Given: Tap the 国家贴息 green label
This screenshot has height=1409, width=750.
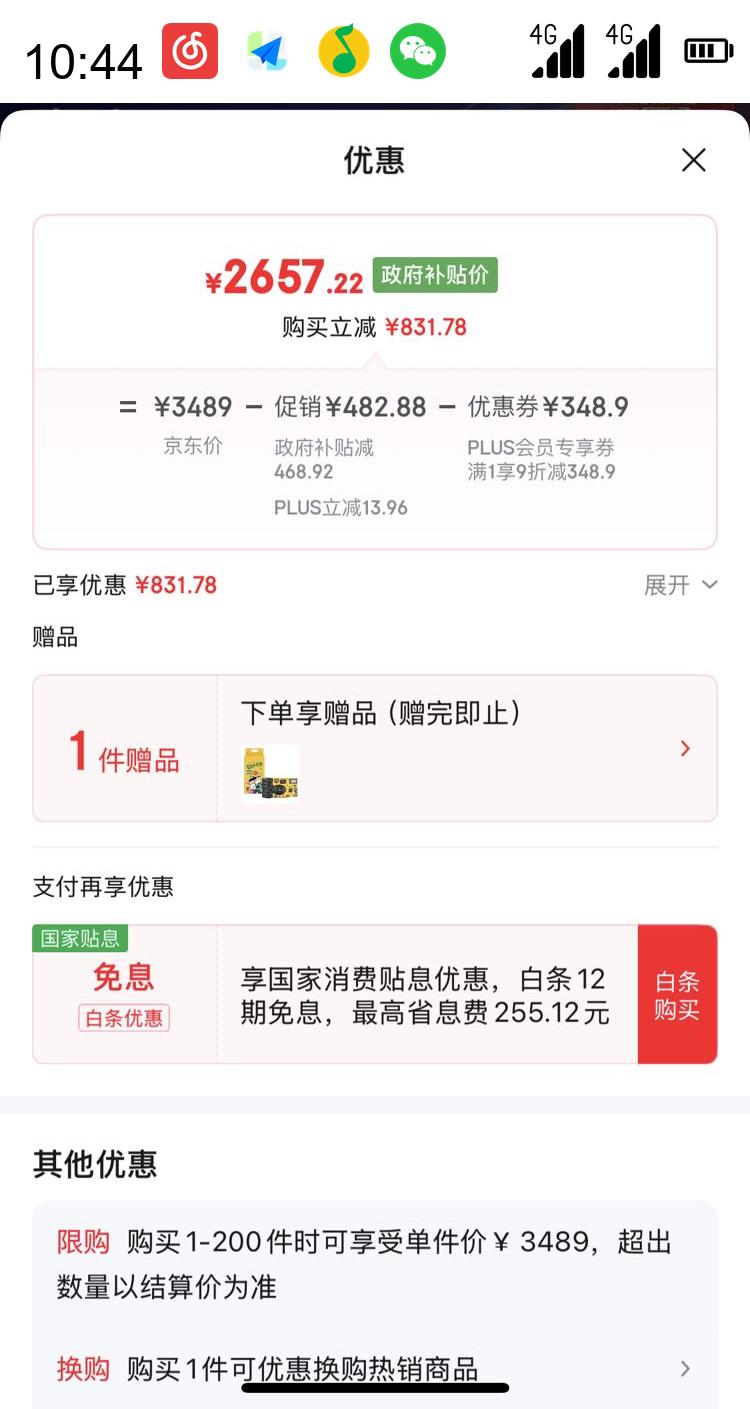Looking at the screenshot, I should [x=79, y=939].
